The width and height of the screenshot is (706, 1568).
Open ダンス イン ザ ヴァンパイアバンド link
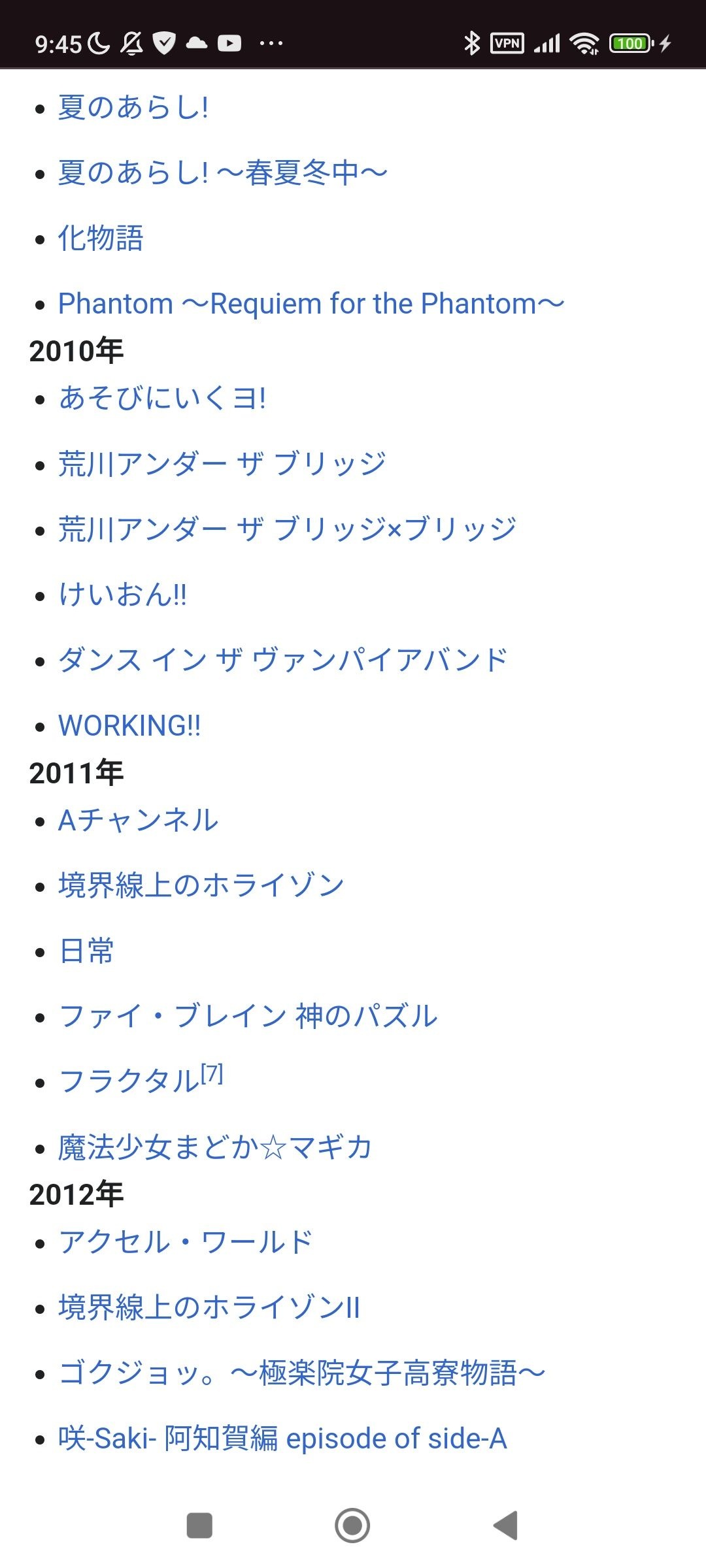[282, 660]
